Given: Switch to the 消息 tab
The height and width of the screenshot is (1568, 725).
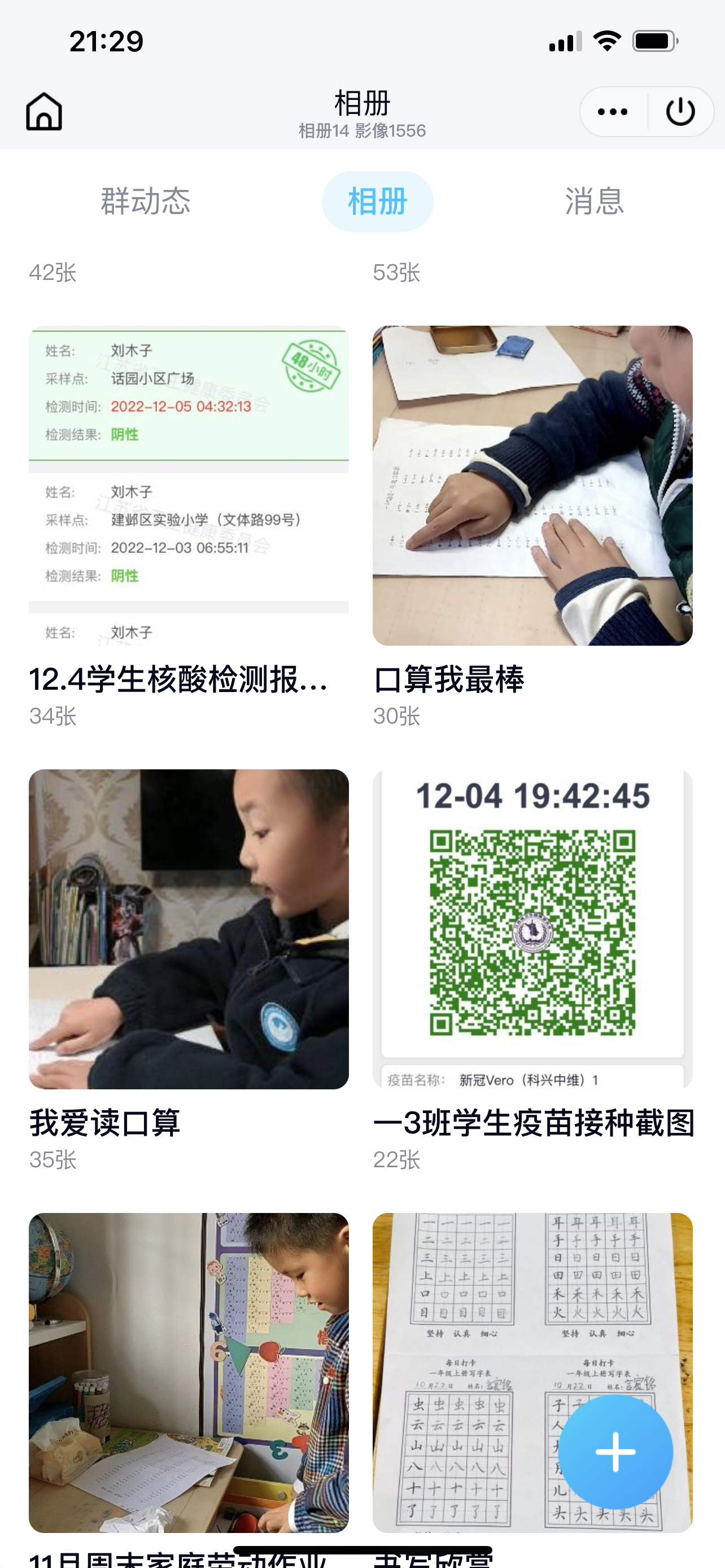Looking at the screenshot, I should [x=594, y=201].
